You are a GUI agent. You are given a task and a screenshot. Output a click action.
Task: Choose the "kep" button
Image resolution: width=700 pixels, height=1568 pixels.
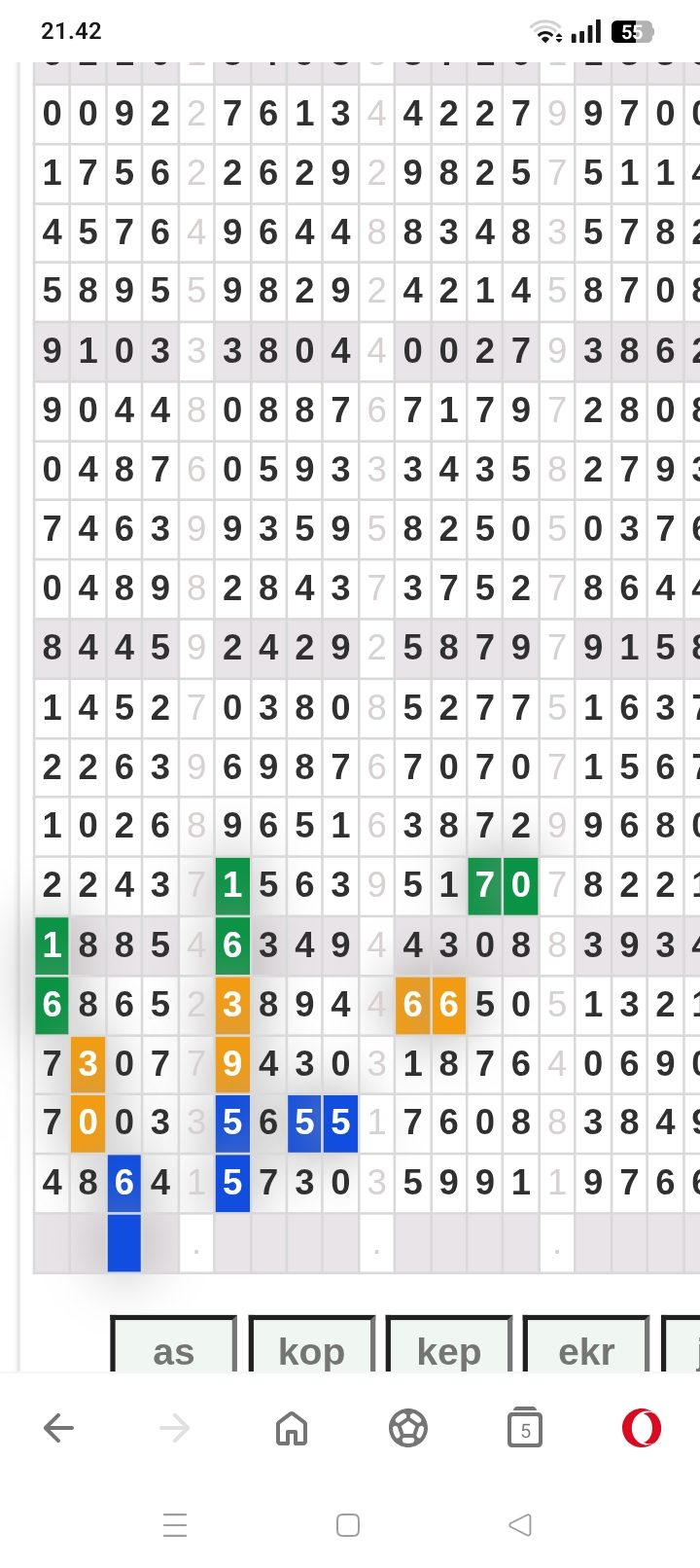tap(448, 1350)
